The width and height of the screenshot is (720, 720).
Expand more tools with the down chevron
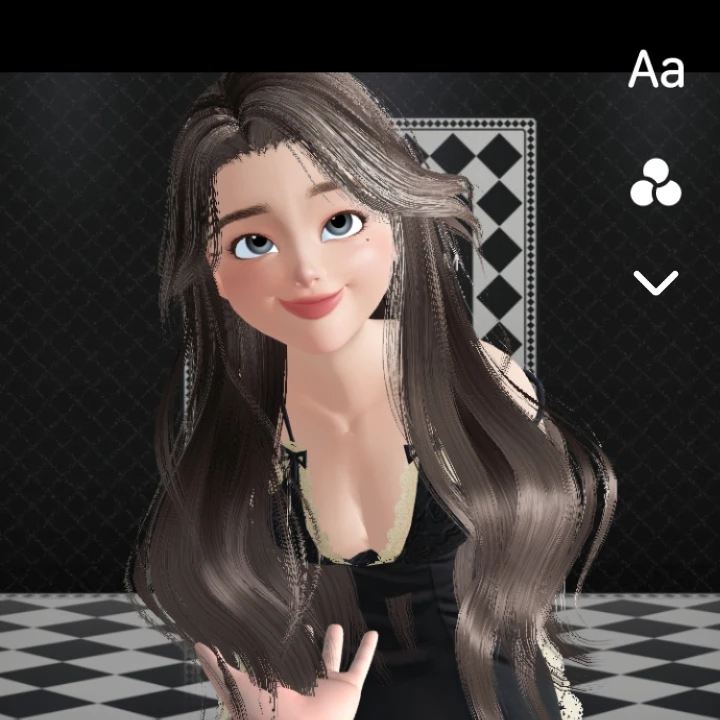pyautogui.click(x=656, y=283)
